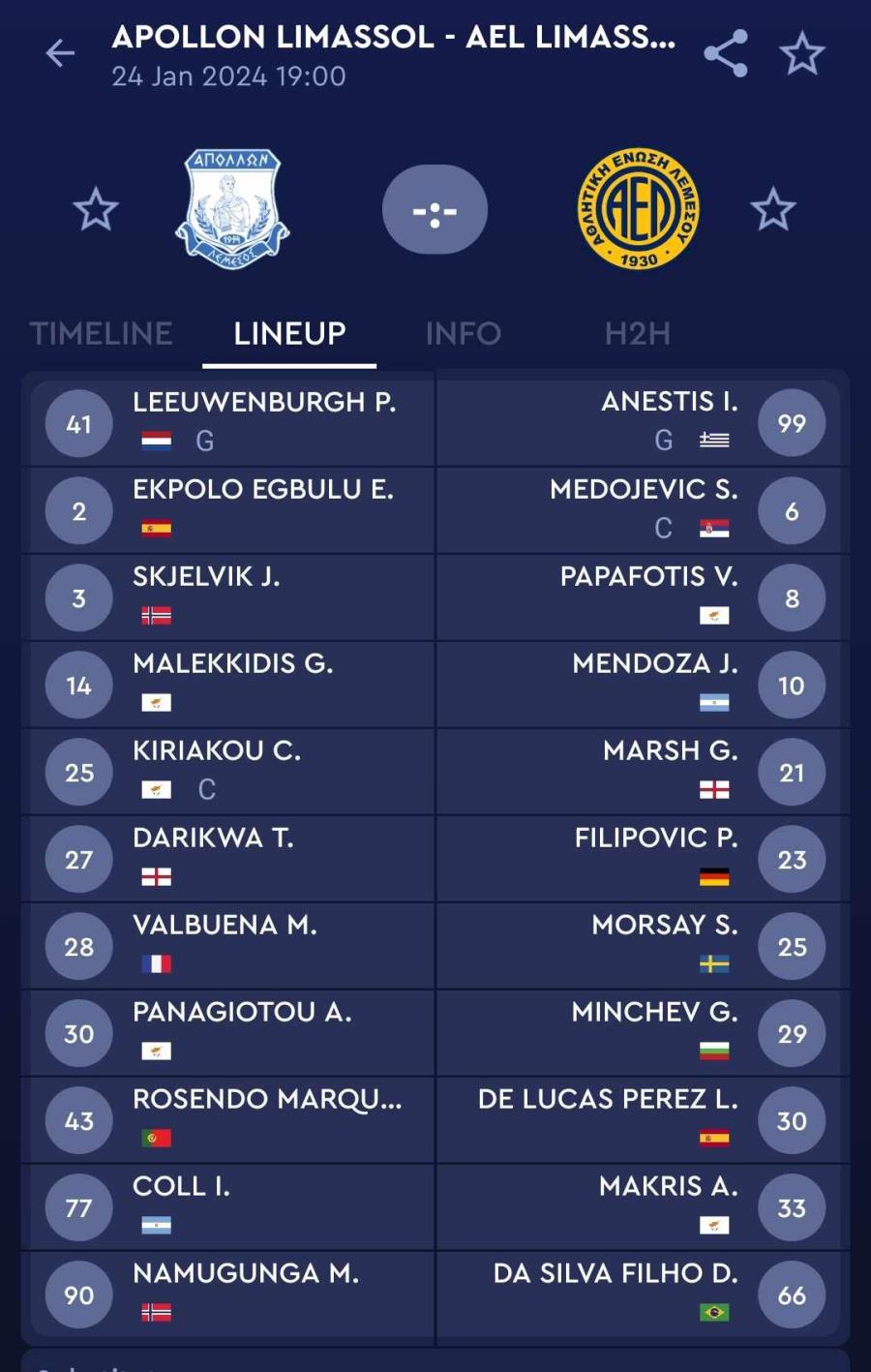
Task: Switch to the Info tab
Action: (x=463, y=334)
